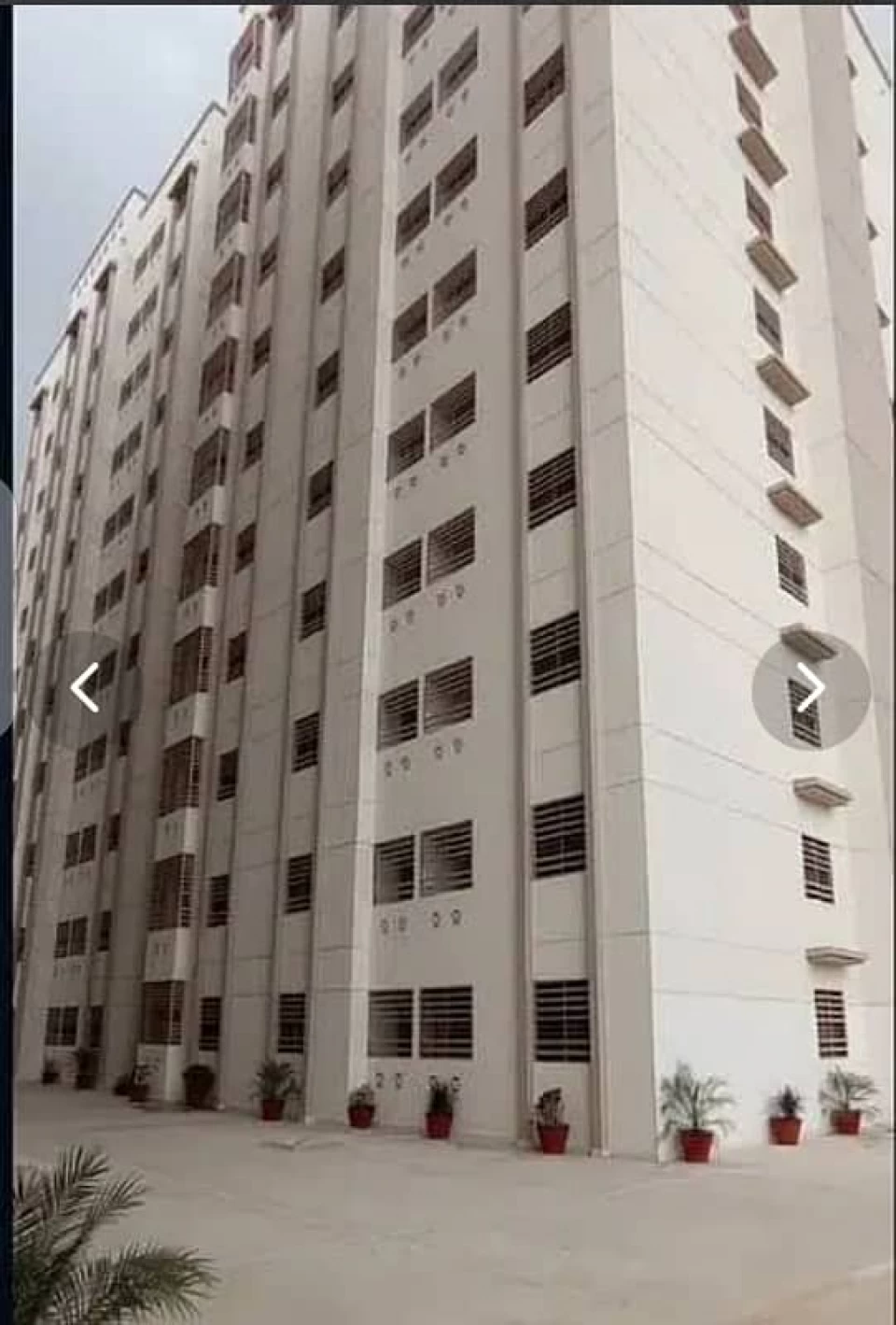Go to the previous photo
This screenshot has width=896, height=1325.
point(85,689)
